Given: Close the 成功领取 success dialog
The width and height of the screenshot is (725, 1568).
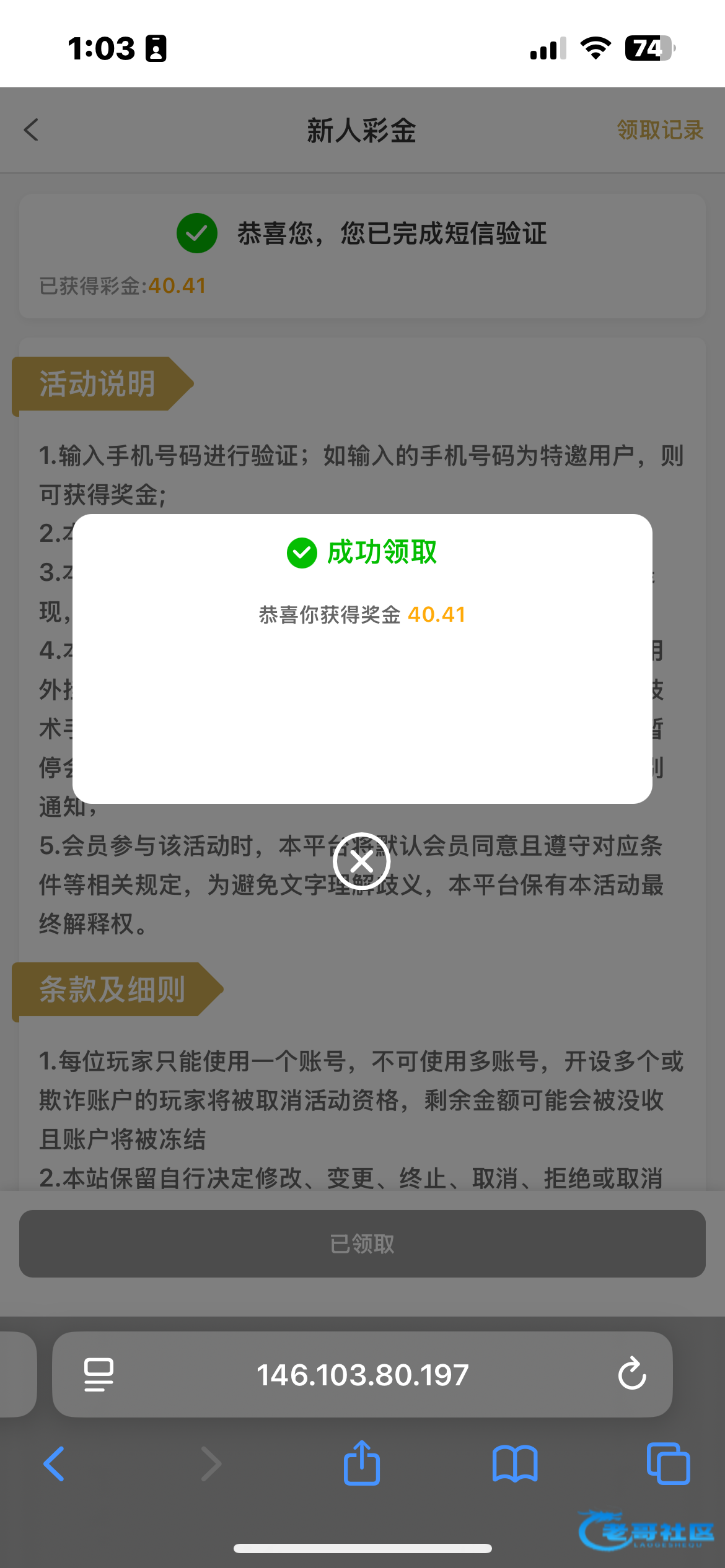Looking at the screenshot, I should (361, 861).
